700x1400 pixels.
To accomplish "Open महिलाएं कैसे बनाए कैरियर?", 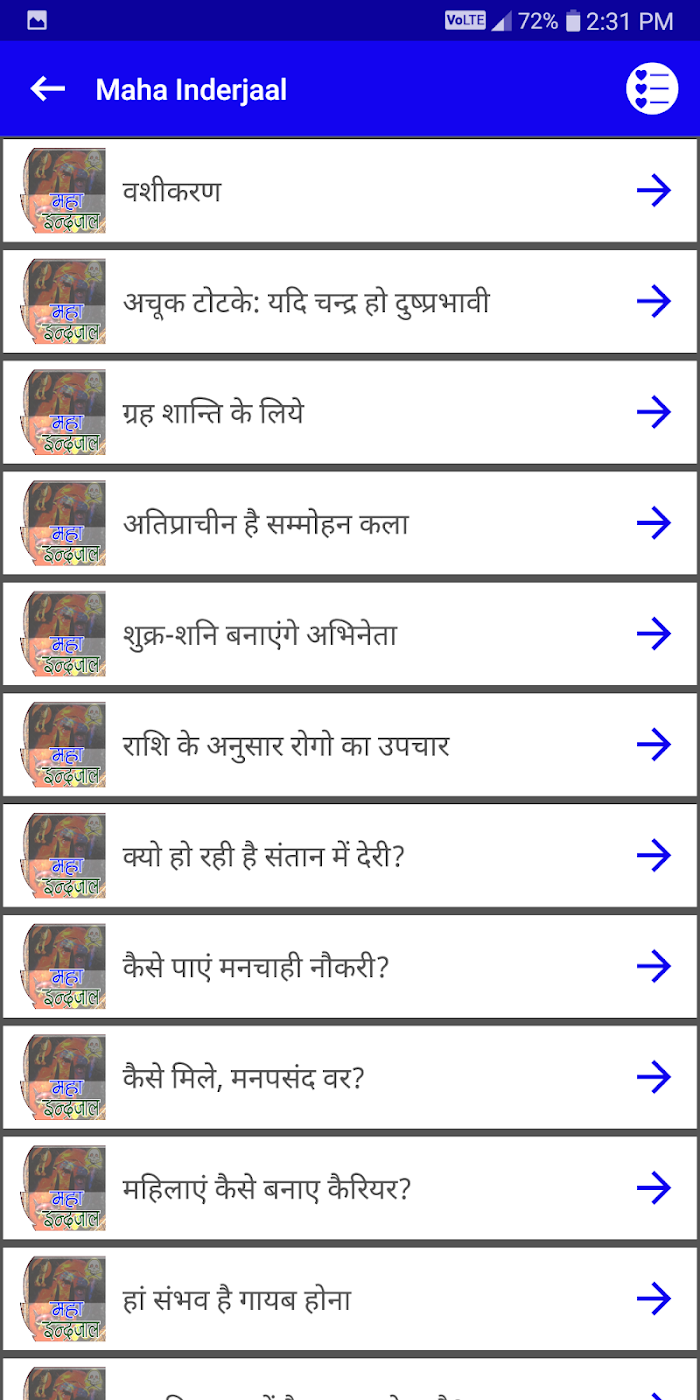I will (350, 1189).
